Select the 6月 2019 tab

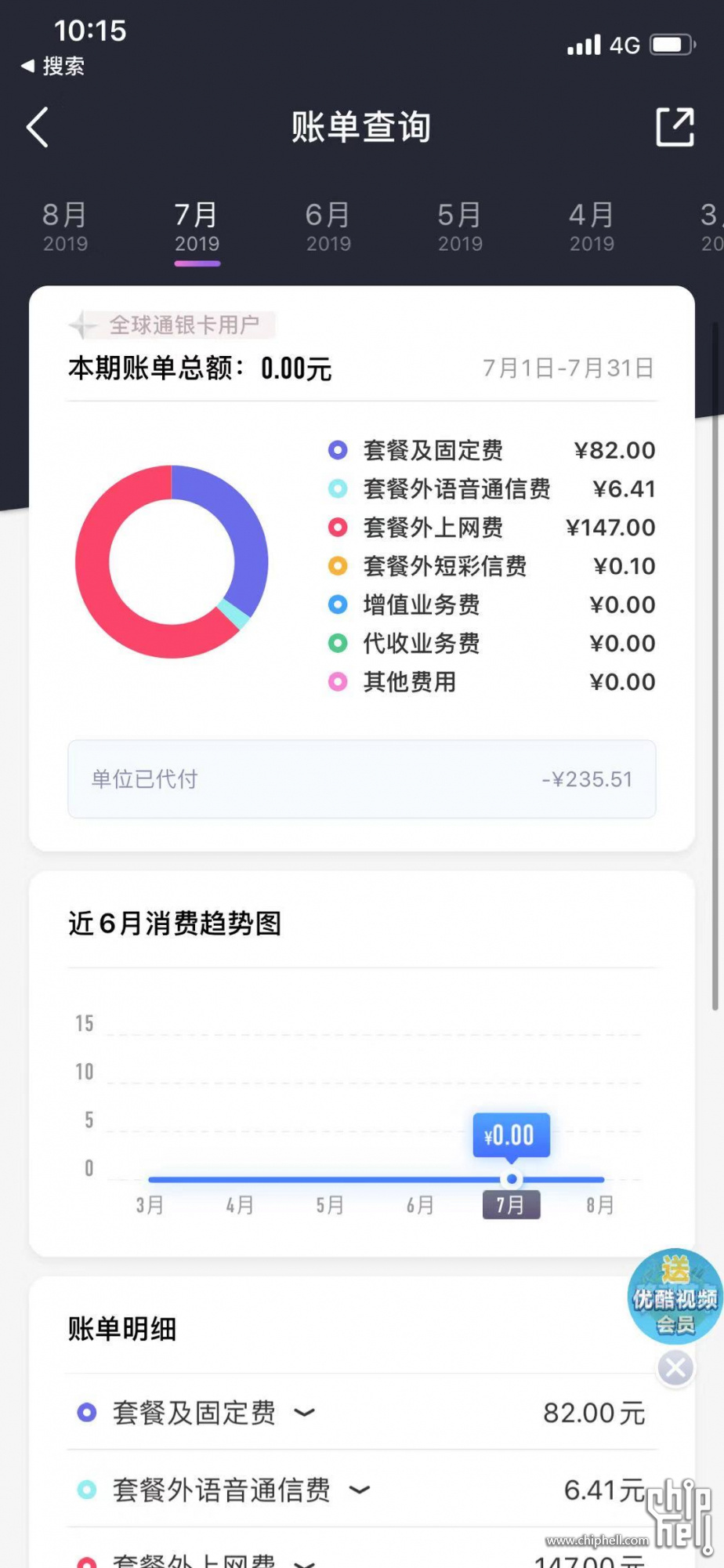coord(328,227)
